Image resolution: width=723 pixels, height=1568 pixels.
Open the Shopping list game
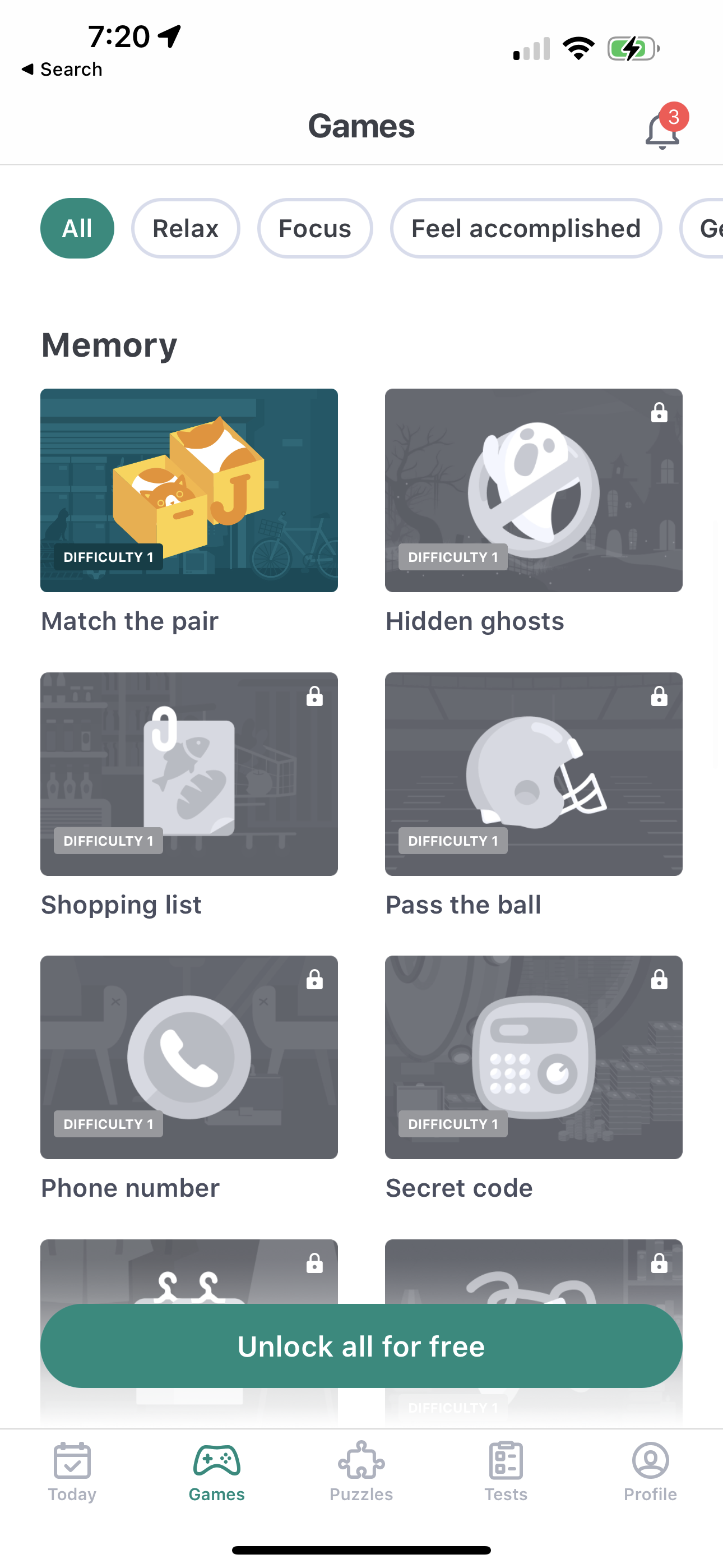tap(189, 774)
